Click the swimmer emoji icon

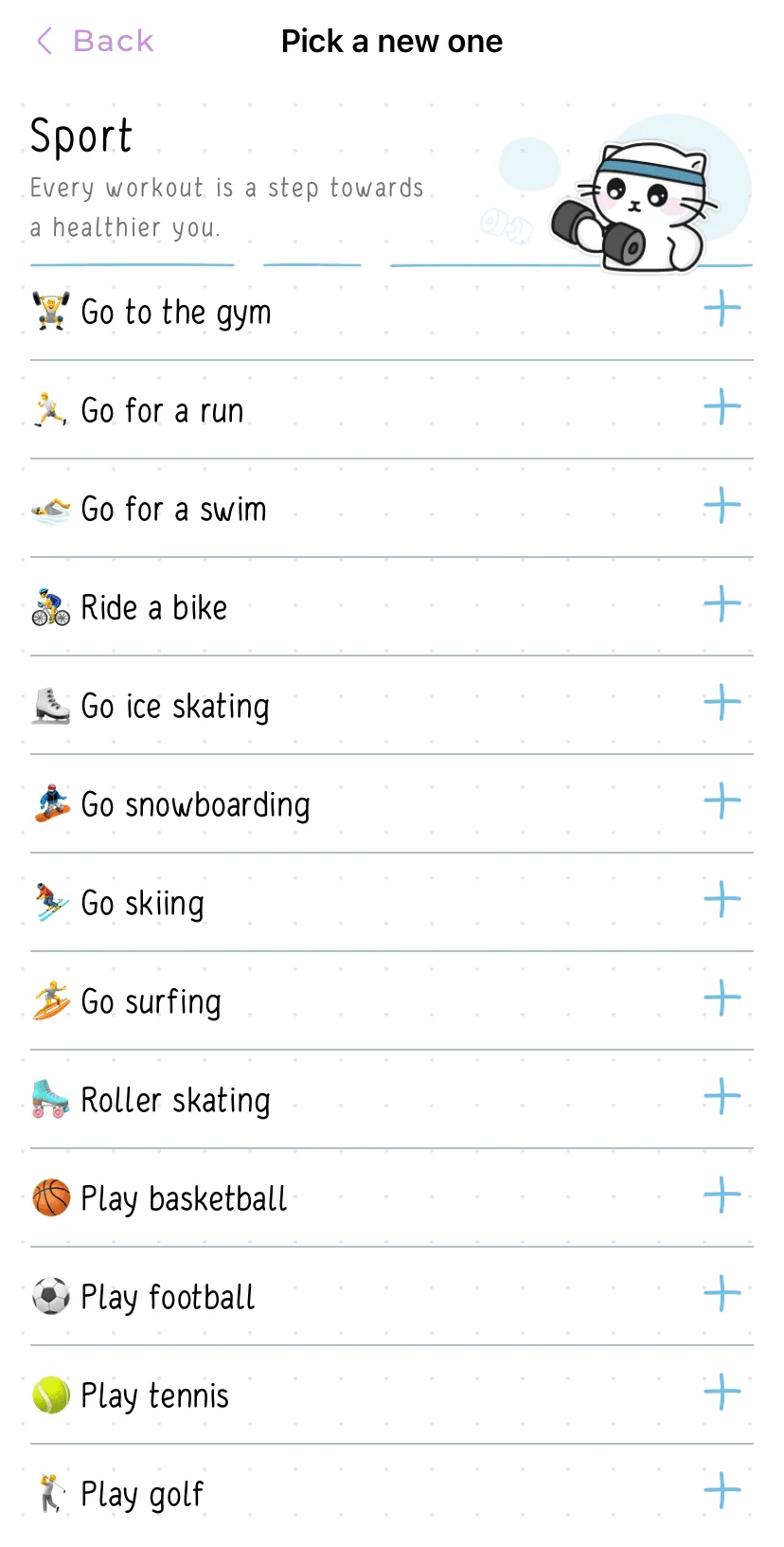(50, 508)
